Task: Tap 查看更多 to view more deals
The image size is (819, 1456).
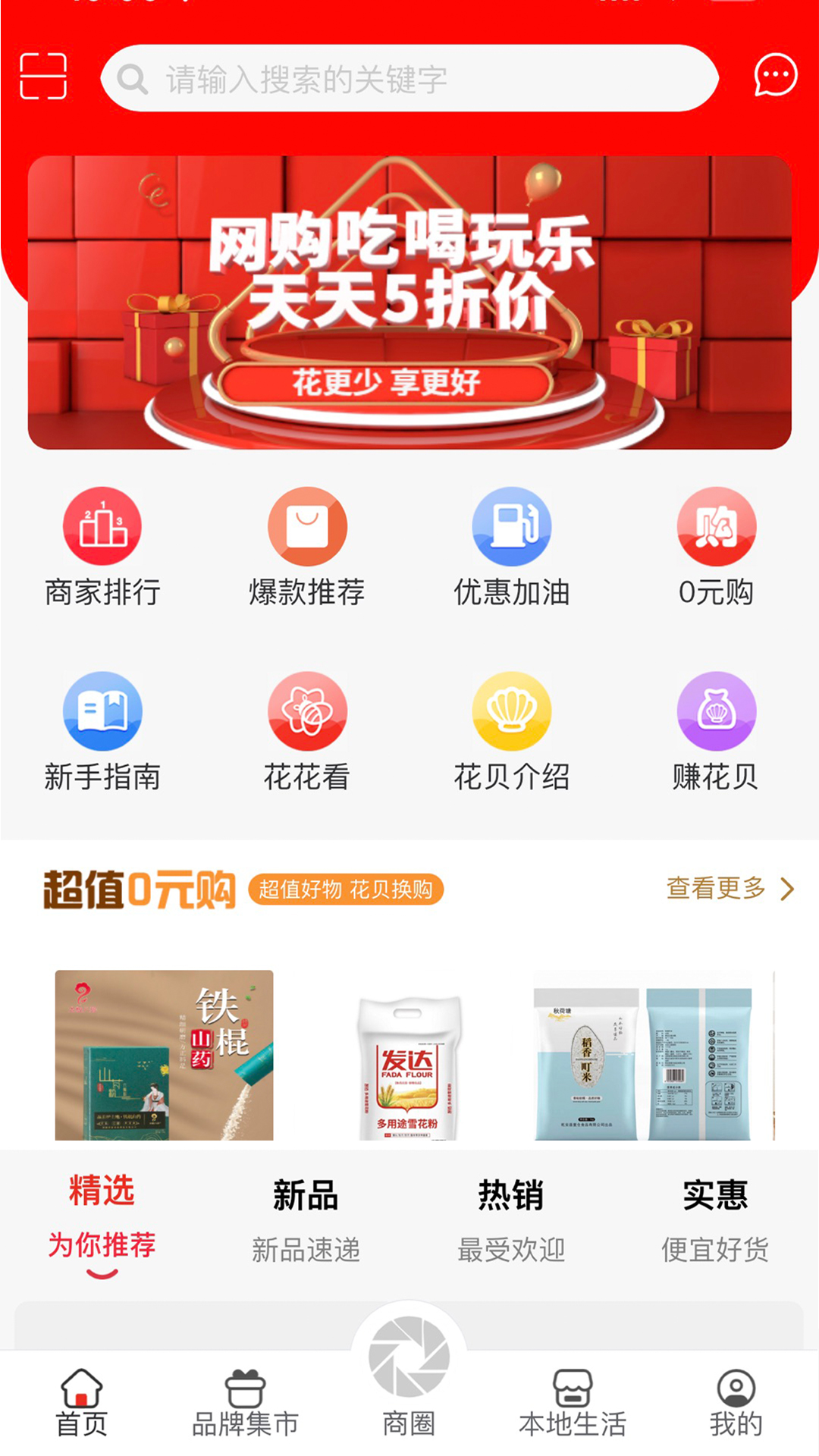Action: pos(729,888)
